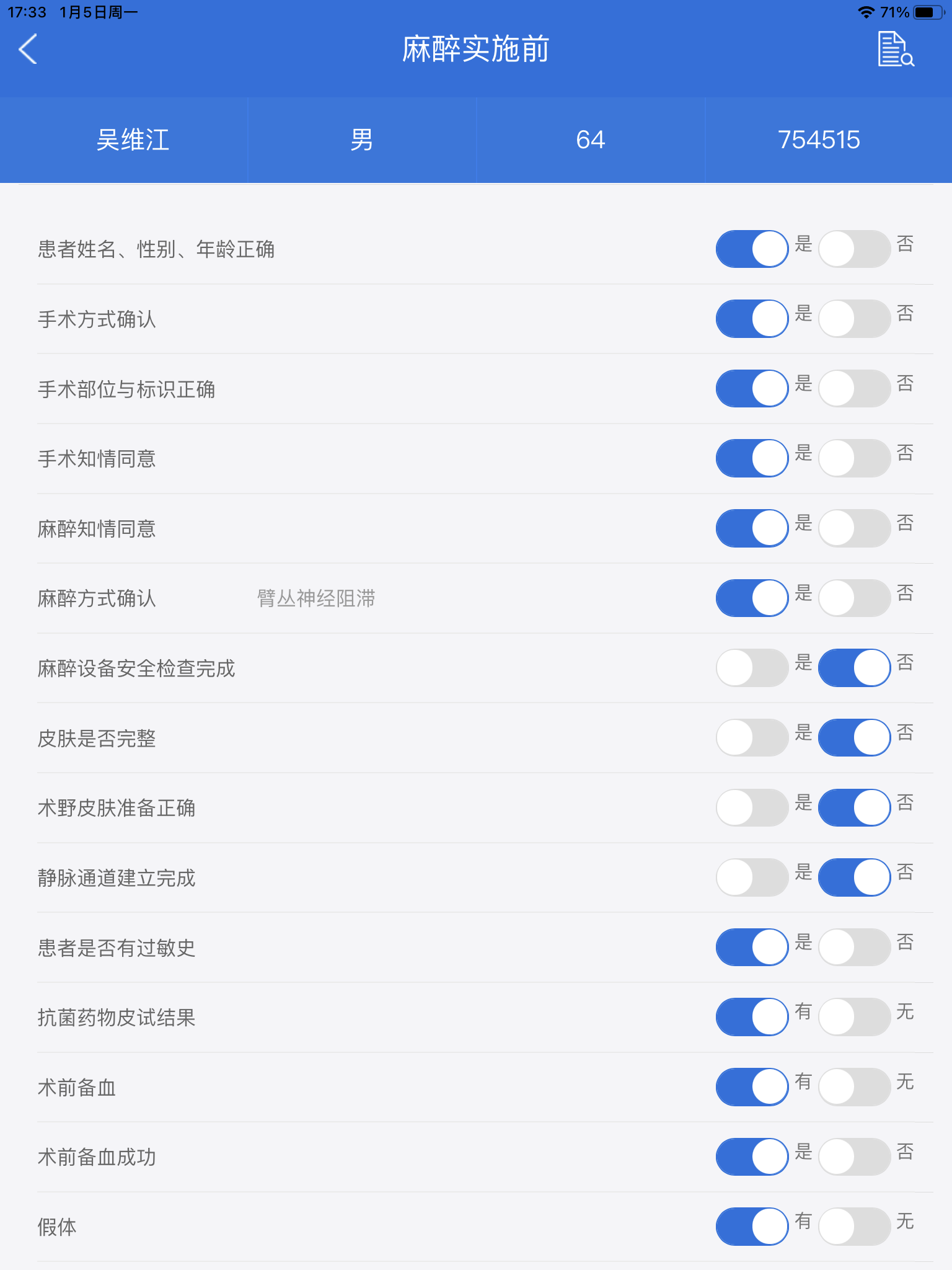Switch 麻醉知情同意 to 否
Image resolution: width=952 pixels, height=1270 pixels.
coord(853,528)
